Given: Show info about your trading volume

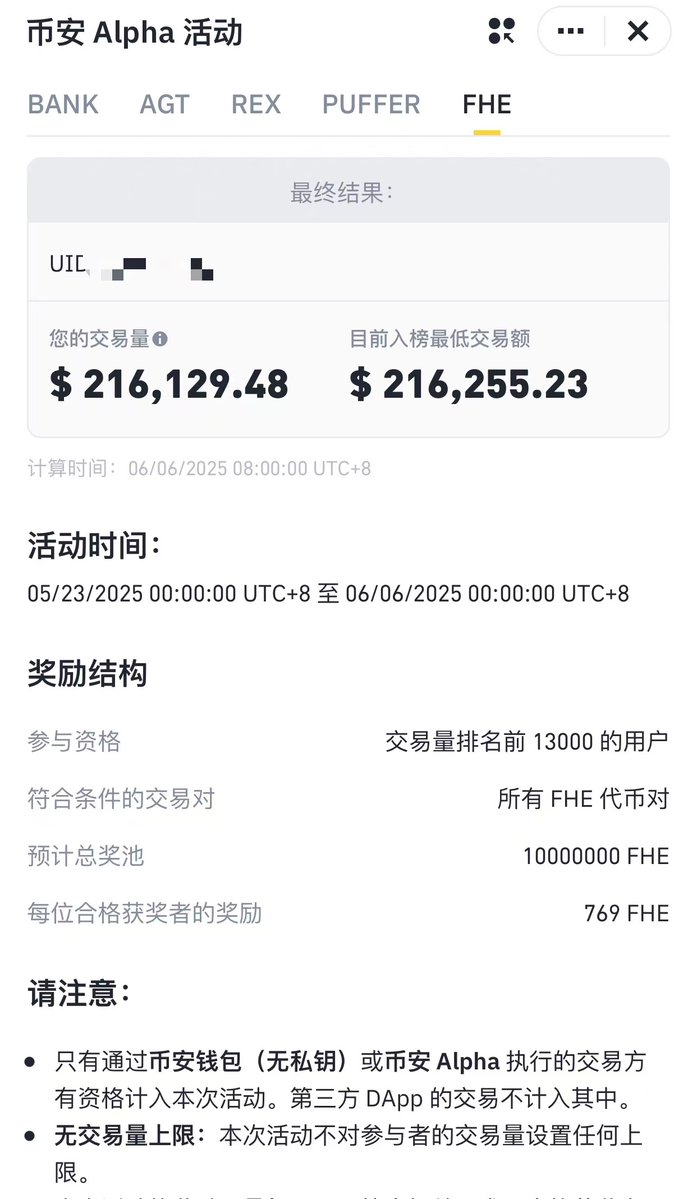Looking at the screenshot, I should coord(160,339).
